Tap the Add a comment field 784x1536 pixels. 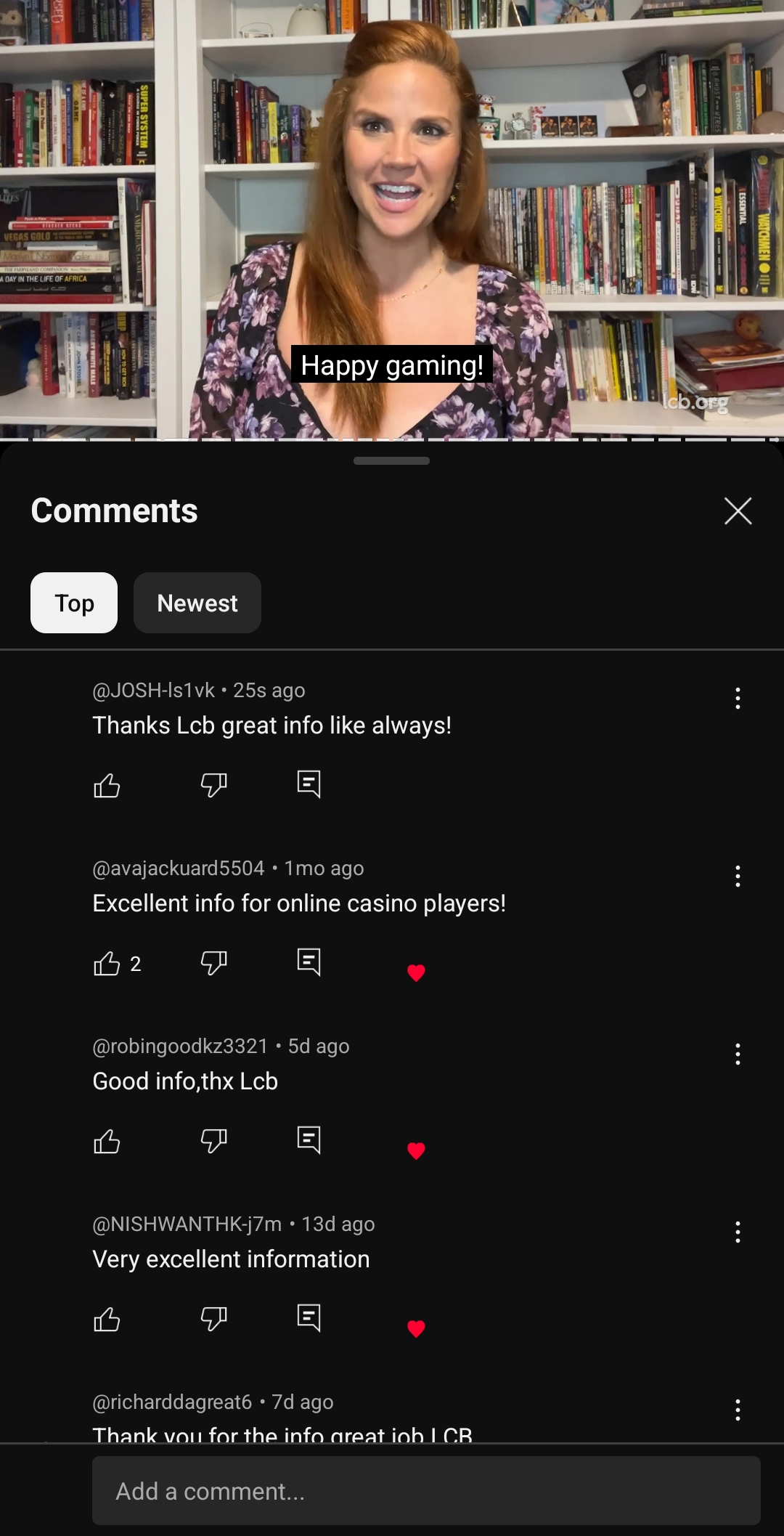point(426,1491)
